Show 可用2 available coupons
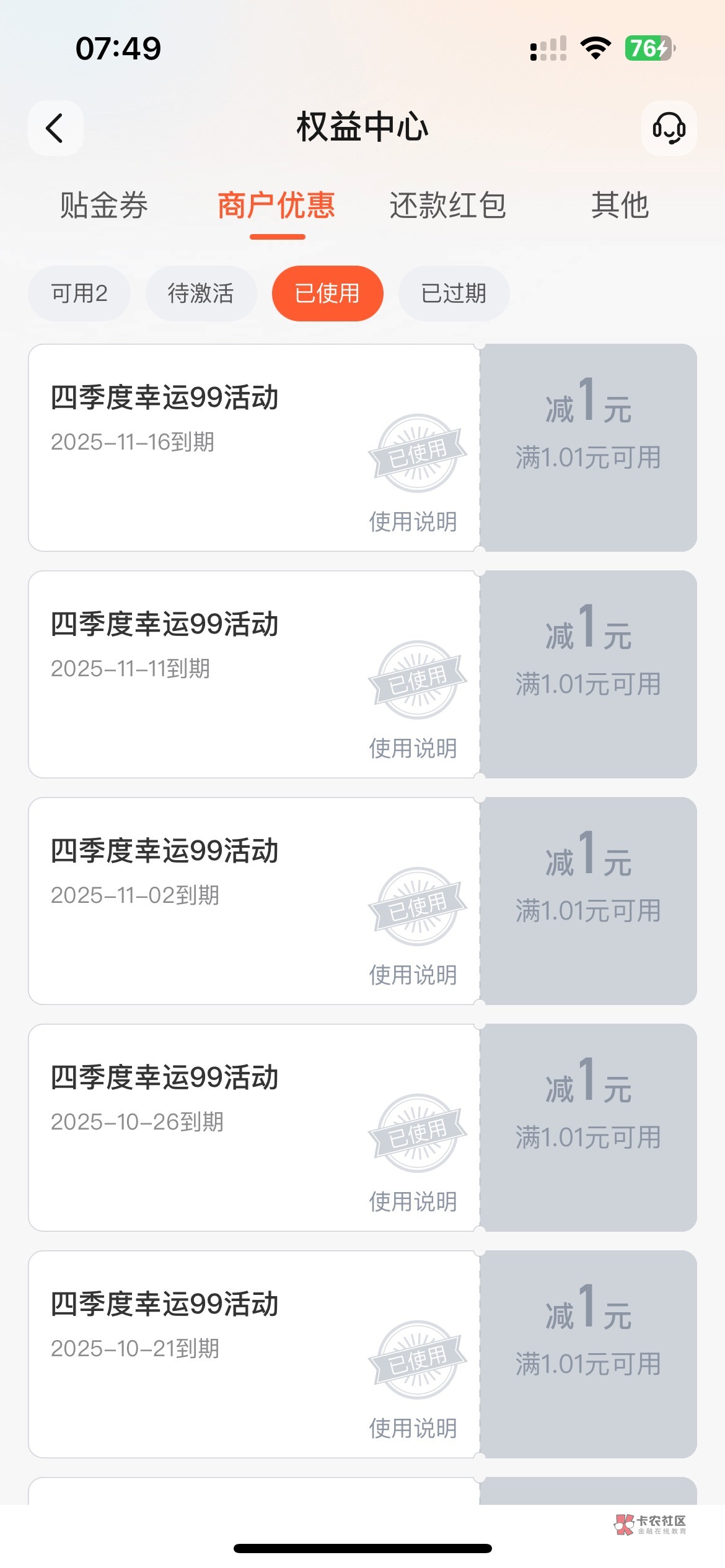The image size is (725, 1568). pyautogui.click(x=79, y=294)
